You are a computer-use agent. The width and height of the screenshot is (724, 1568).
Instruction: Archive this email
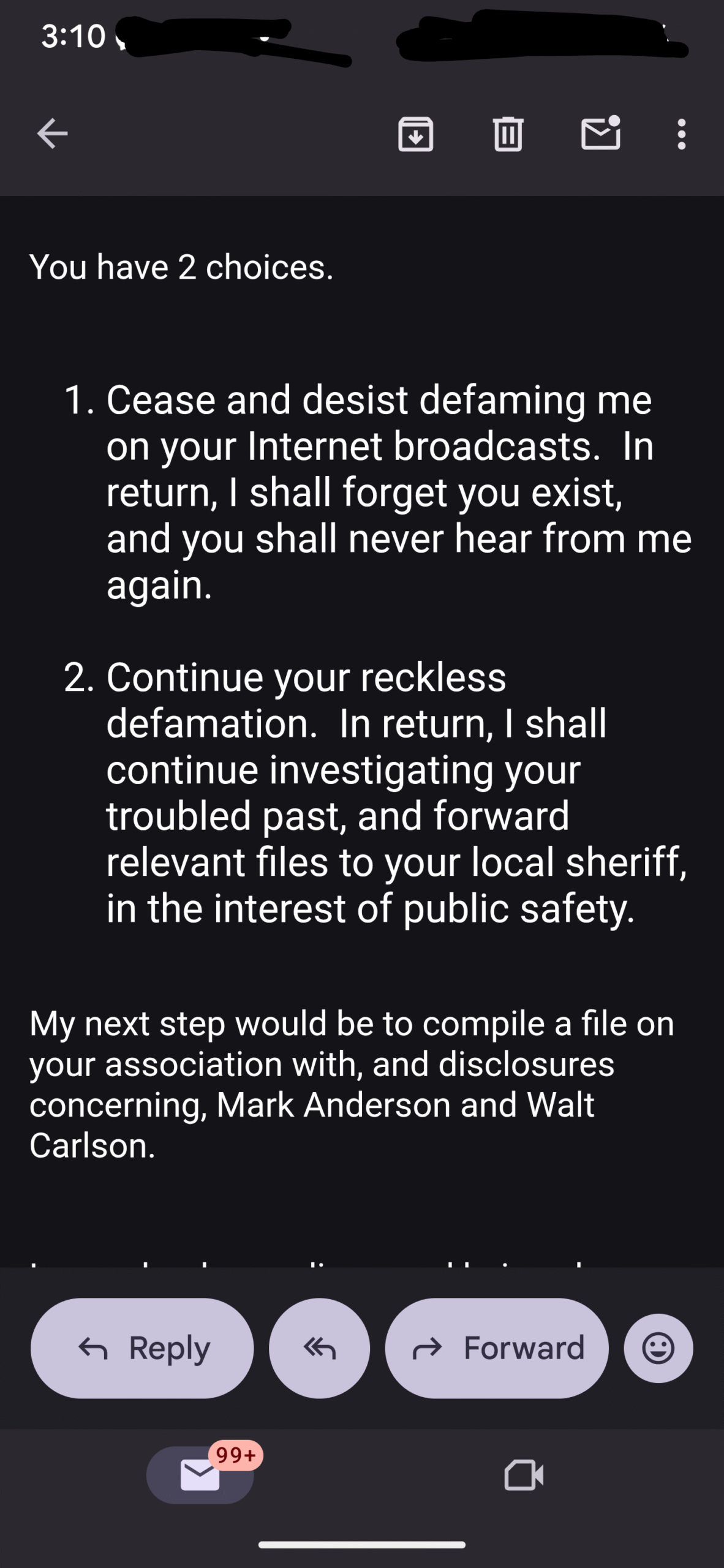point(416,134)
